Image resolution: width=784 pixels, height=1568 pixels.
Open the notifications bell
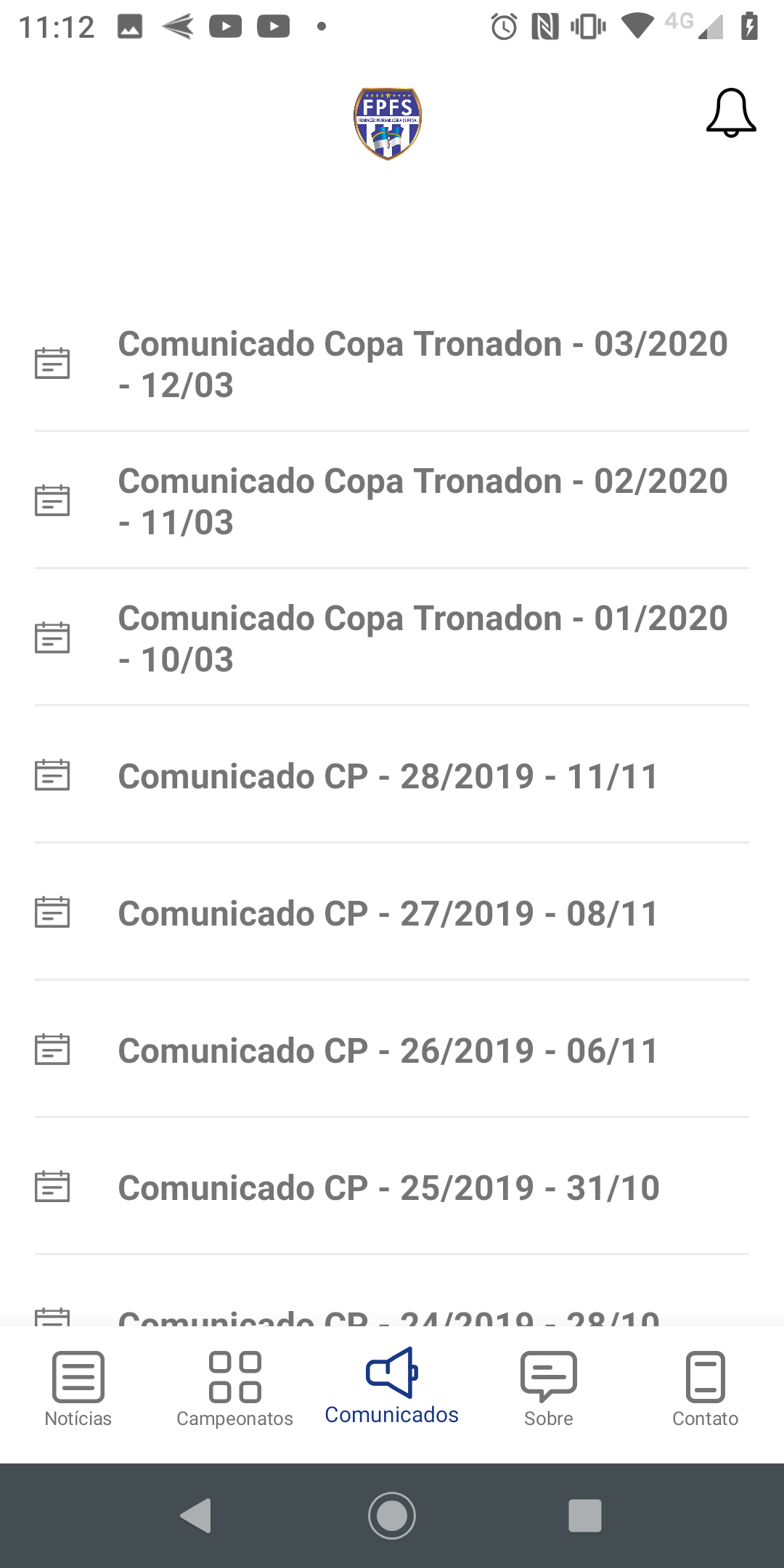pyautogui.click(x=731, y=113)
